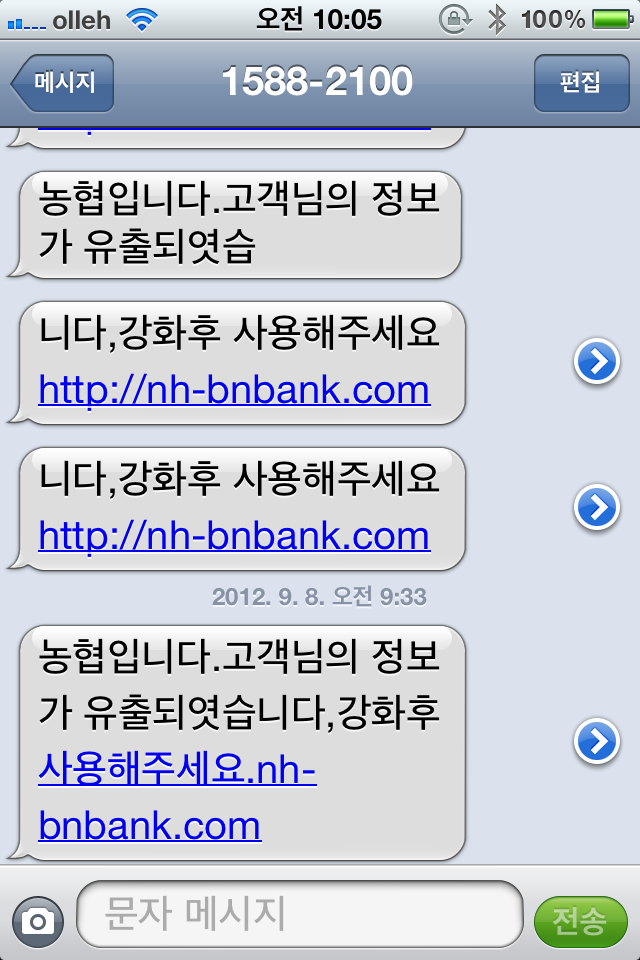Tap the blue arrow beside the 9:33 message
Screen dimensions: 640x960
click(597, 741)
